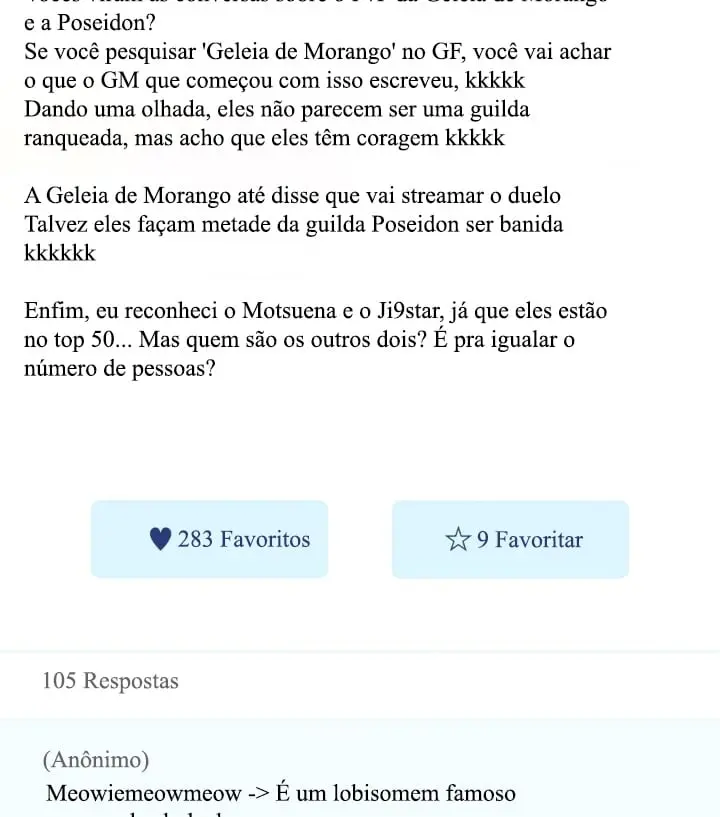720x817 pixels.
Task: Click the kkkkkk line in the post
Action: [58, 253]
